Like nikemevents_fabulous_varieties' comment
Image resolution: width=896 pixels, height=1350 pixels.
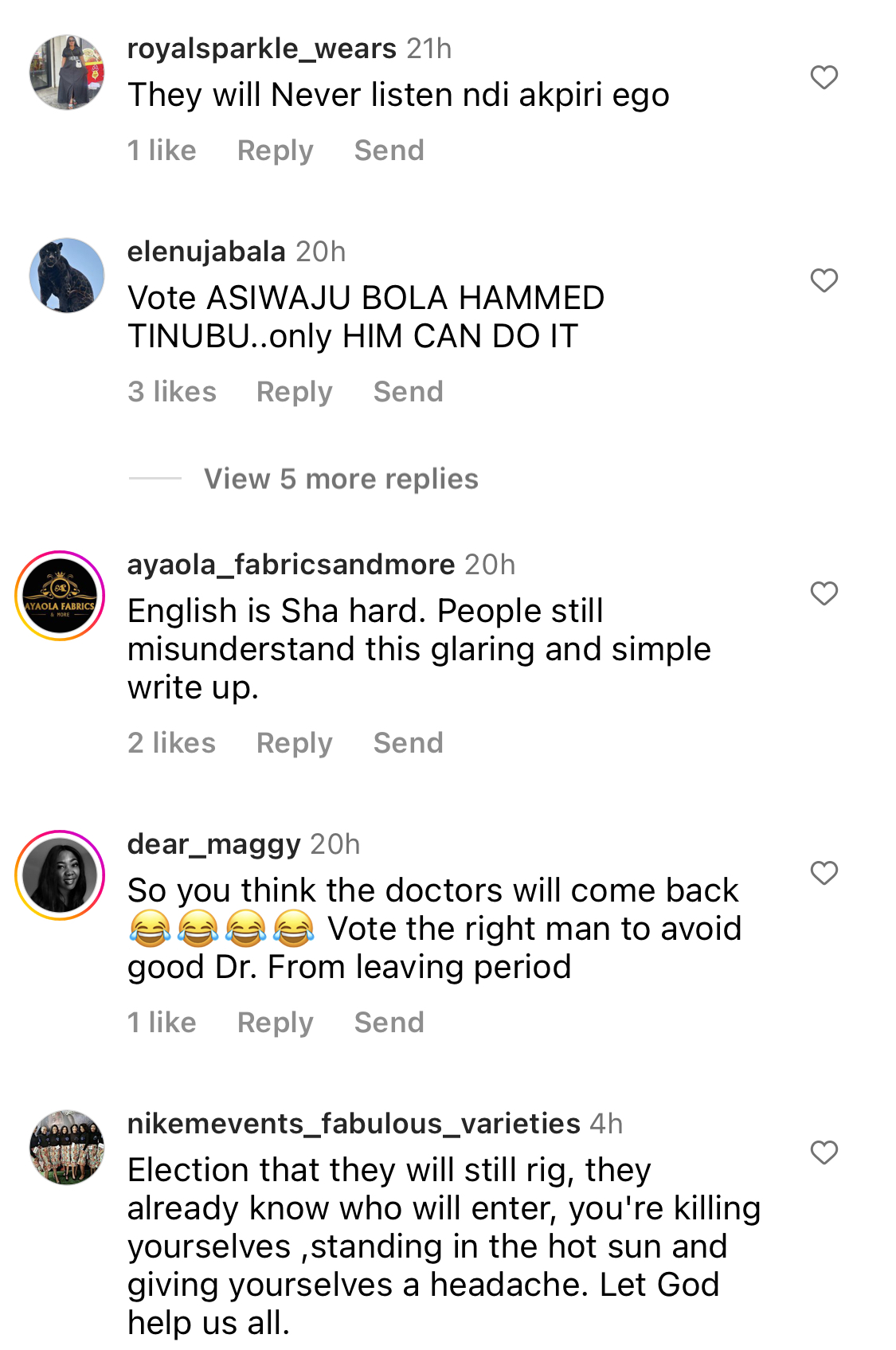click(824, 1152)
